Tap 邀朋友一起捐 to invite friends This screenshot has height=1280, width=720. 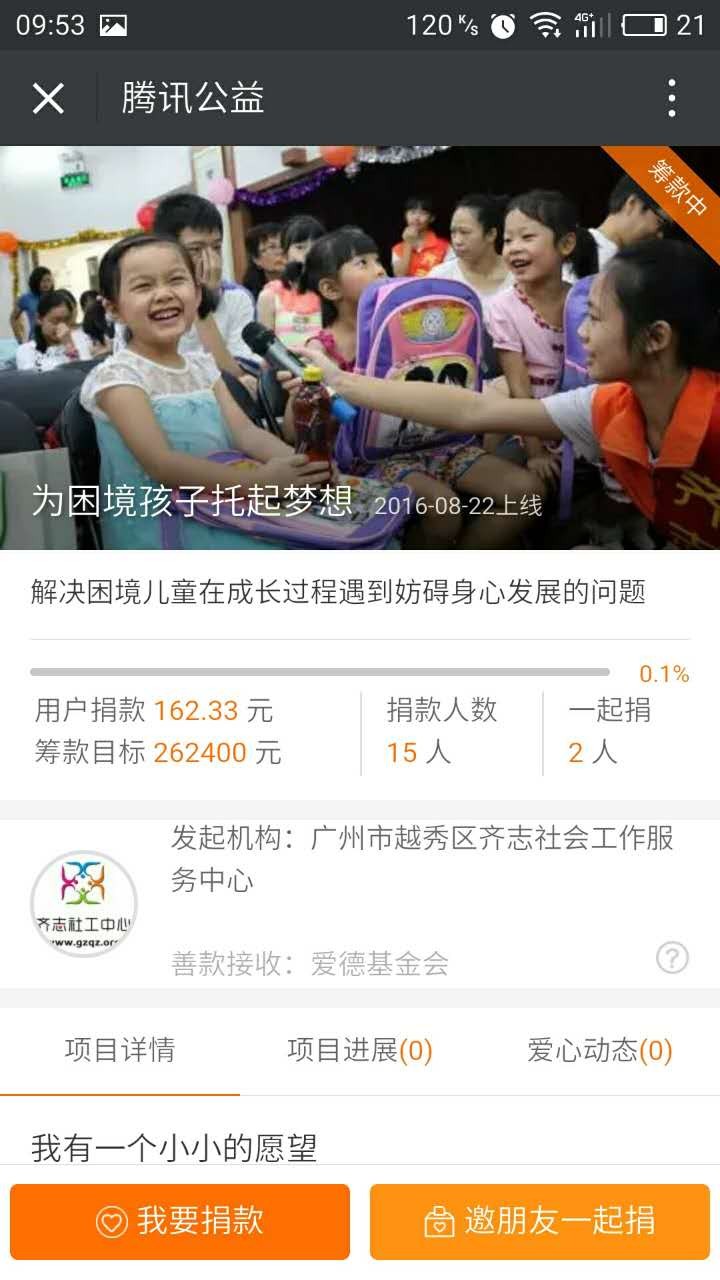(x=540, y=1221)
